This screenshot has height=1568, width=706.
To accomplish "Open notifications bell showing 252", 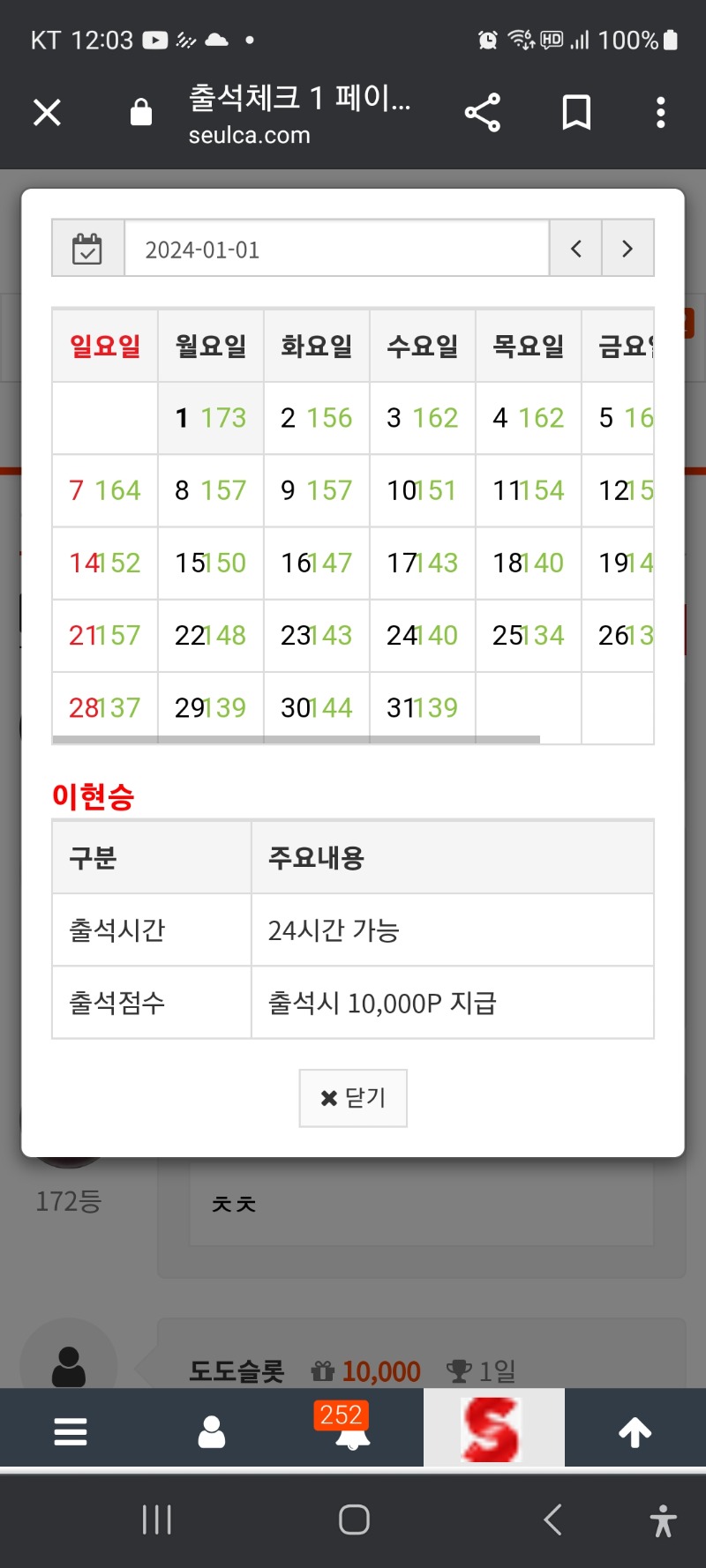I will point(352,1427).
